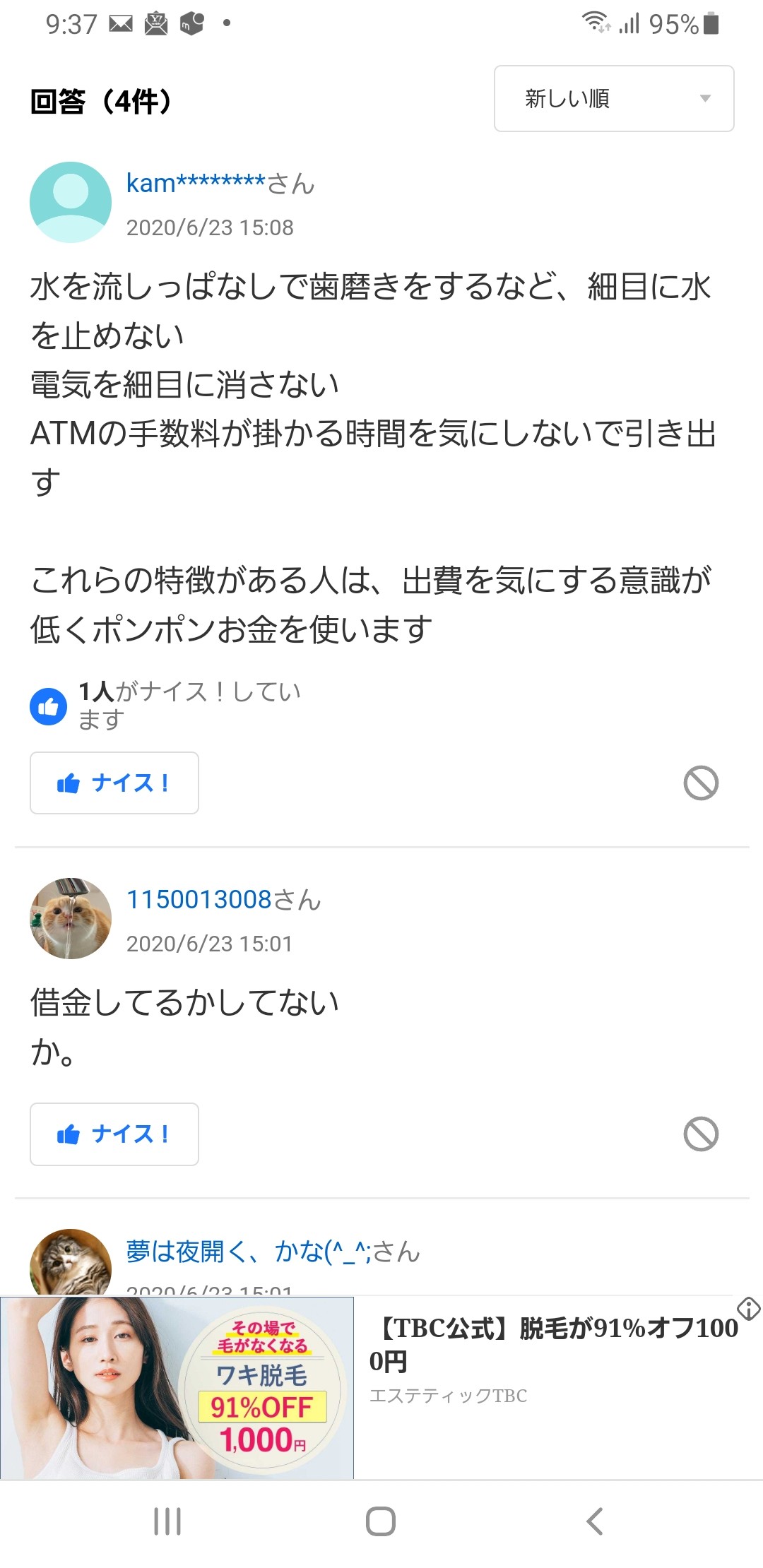Screen dimensions: 763x1568
Task: Report kam********'s answer via block icon
Action: point(701,783)
